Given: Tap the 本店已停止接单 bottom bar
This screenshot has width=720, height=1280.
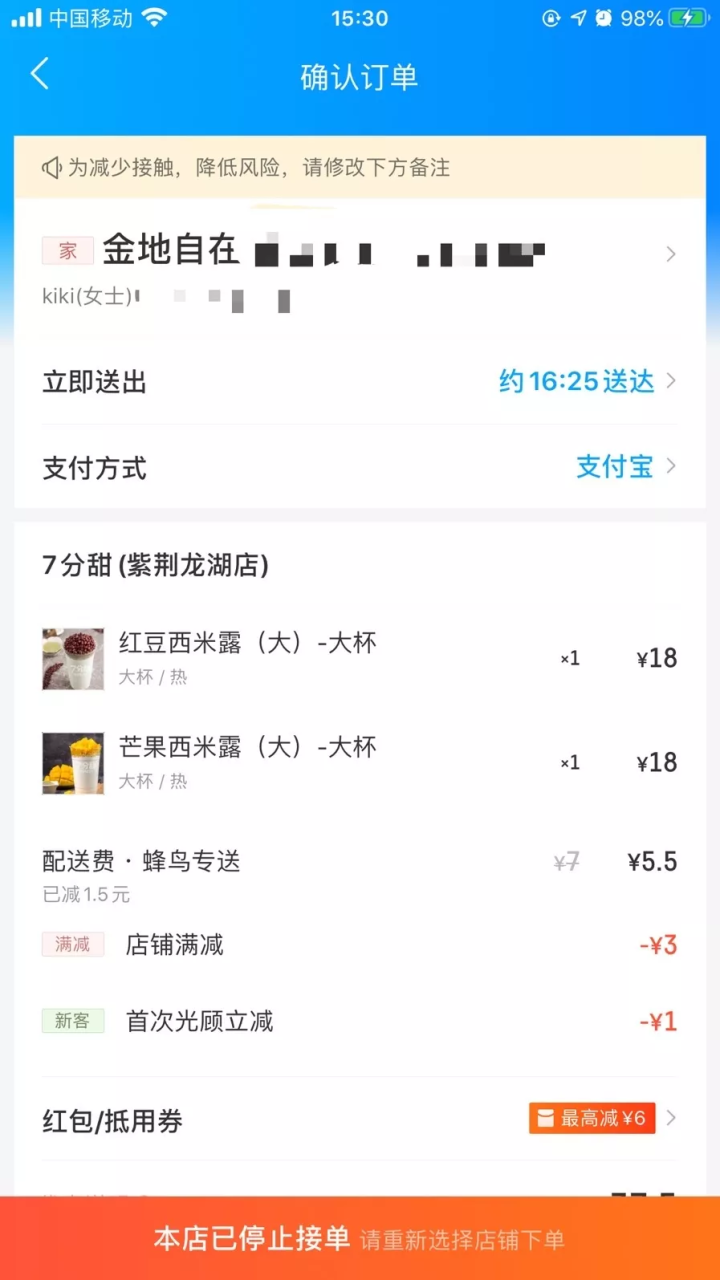Looking at the screenshot, I should point(360,1239).
